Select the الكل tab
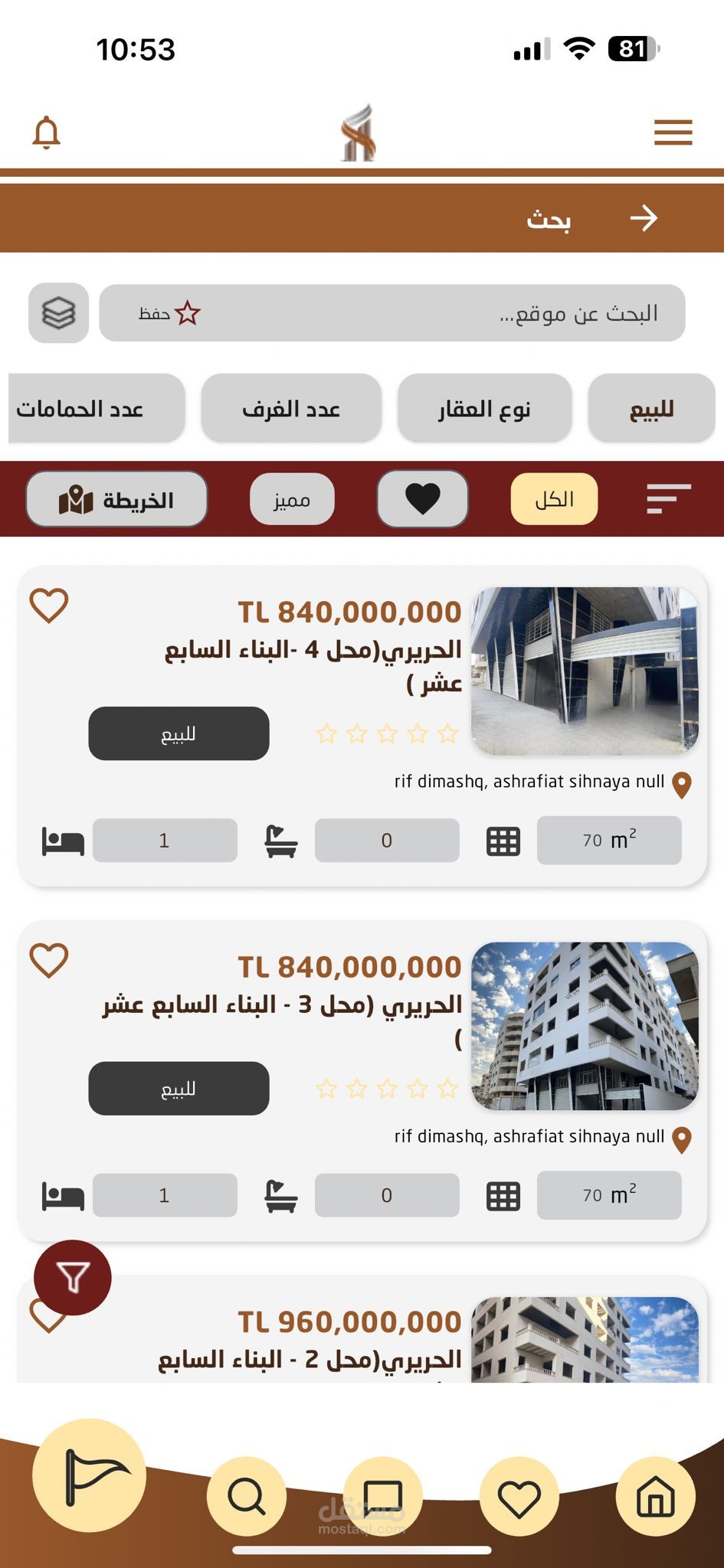The image size is (724, 1568). (555, 498)
